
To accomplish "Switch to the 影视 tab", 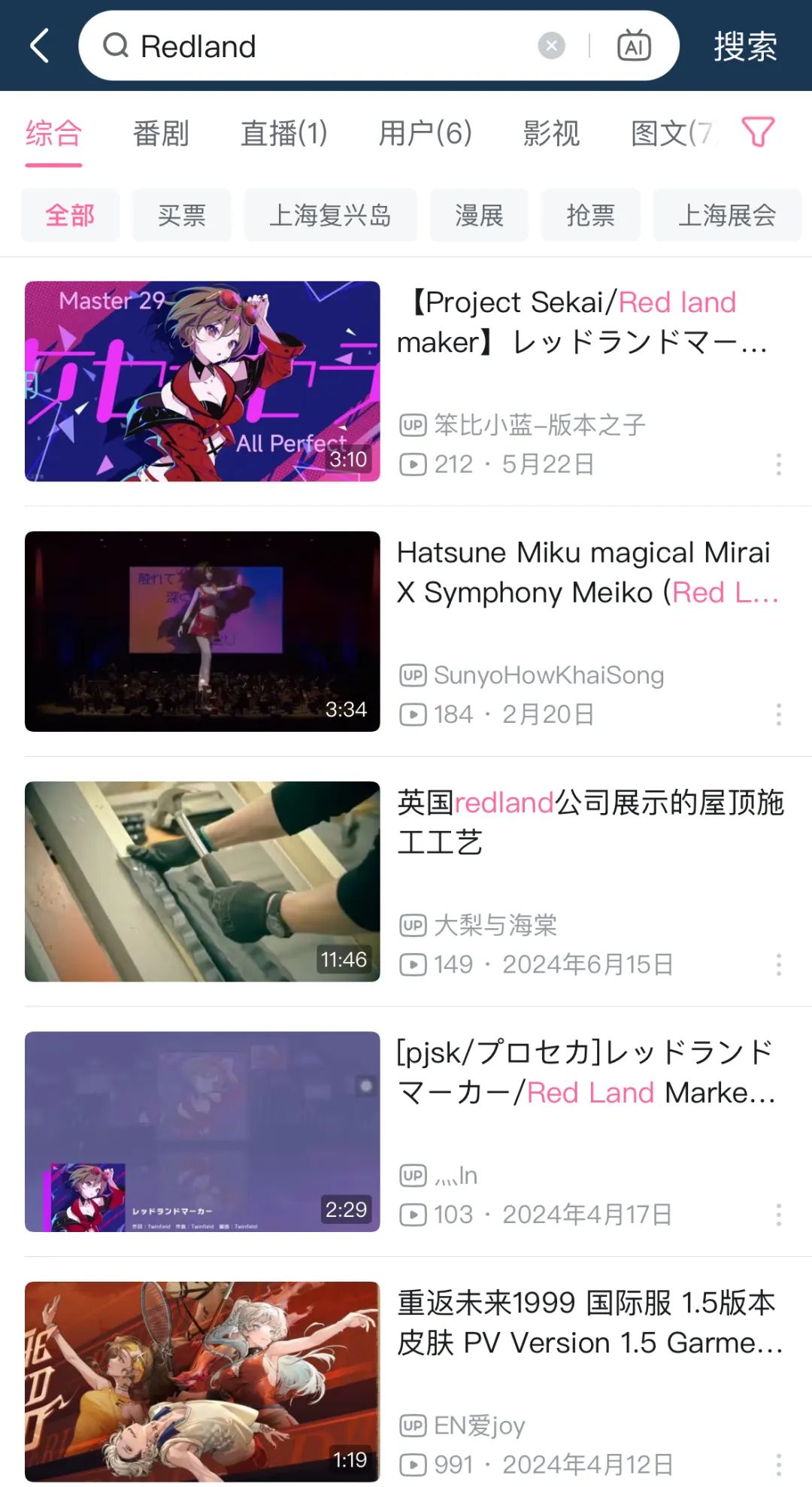I will [x=551, y=134].
